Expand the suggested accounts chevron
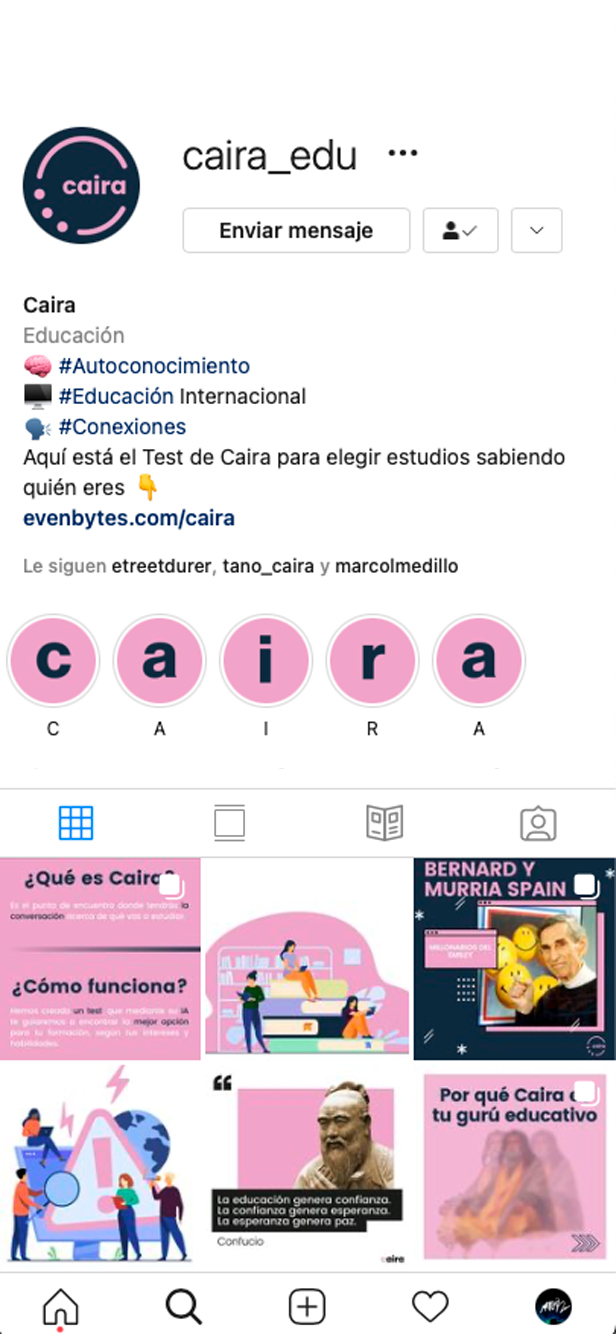616x1334 pixels. [x=537, y=231]
